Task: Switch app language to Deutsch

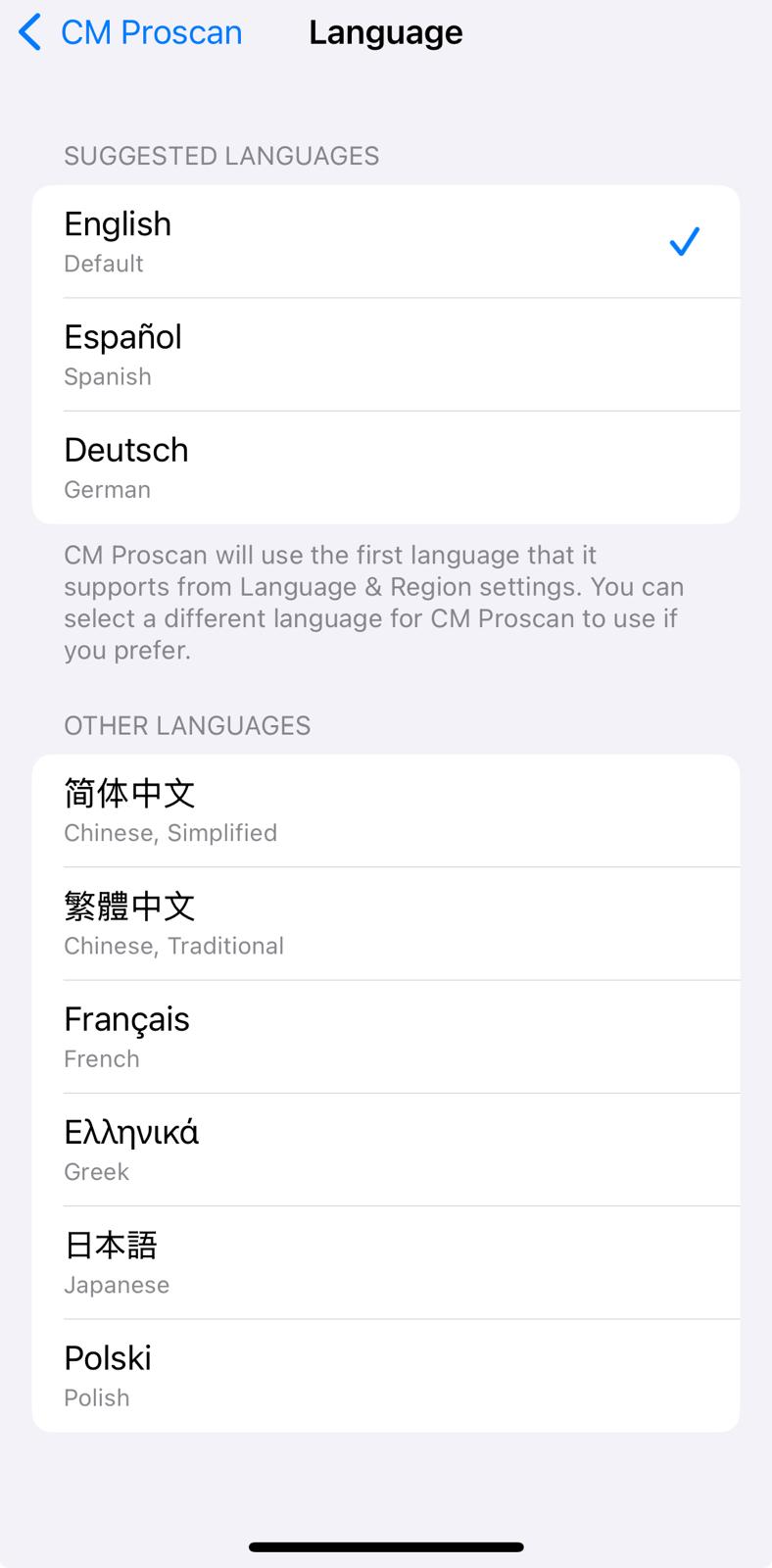Action: (385, 467)
